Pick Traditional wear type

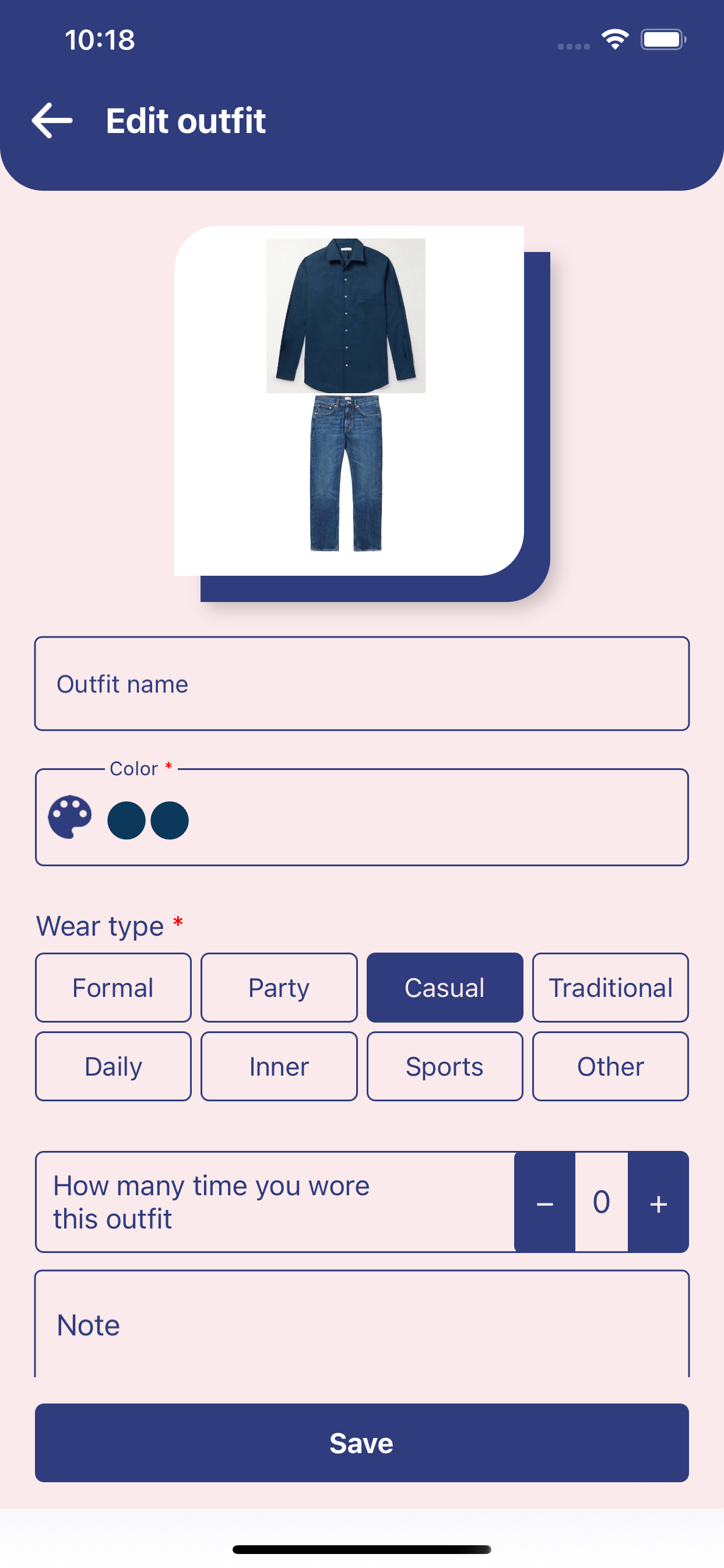click(x=610, y=988)
